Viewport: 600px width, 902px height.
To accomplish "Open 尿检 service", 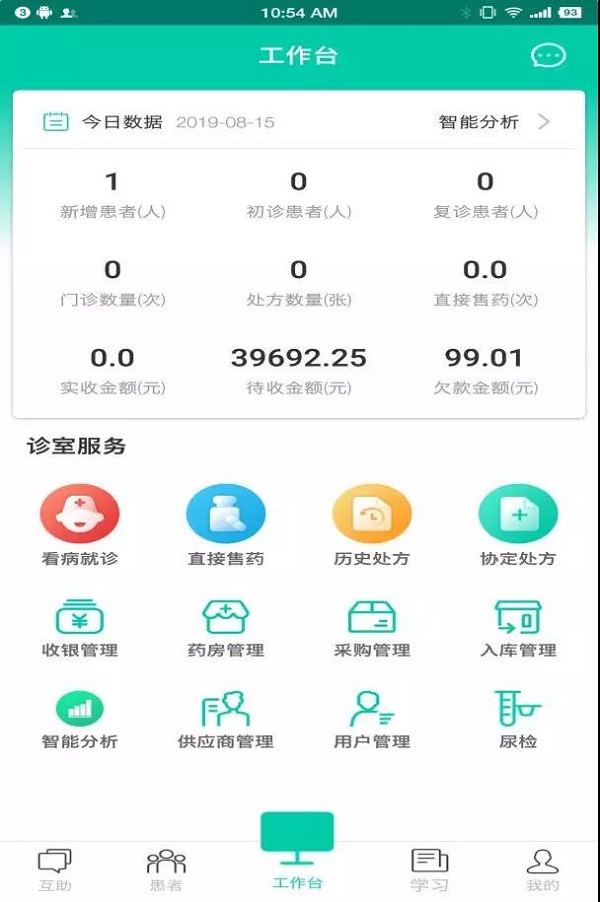I will pyautogui.click(x=518, y=719).
